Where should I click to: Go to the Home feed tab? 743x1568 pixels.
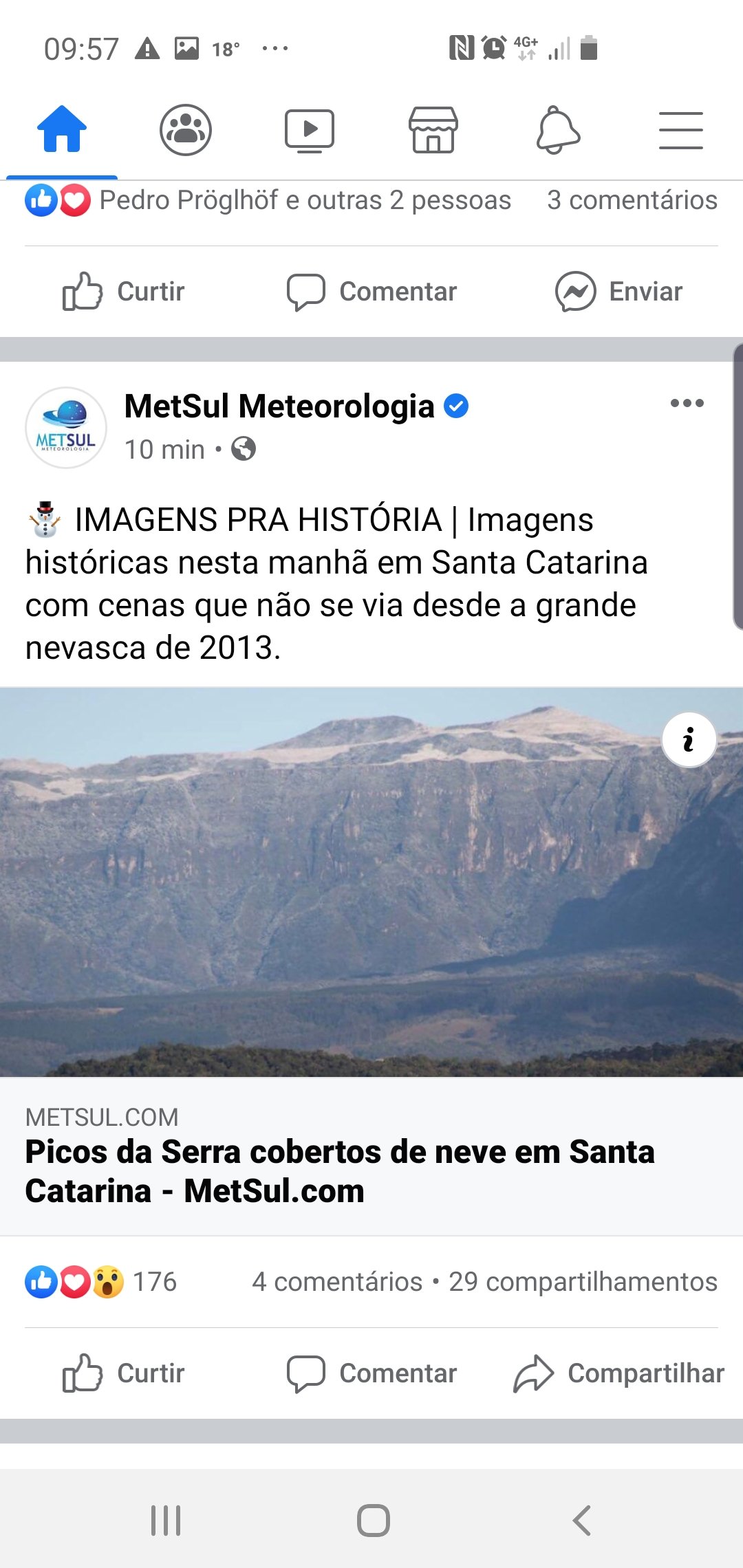(x=62, y=129)
